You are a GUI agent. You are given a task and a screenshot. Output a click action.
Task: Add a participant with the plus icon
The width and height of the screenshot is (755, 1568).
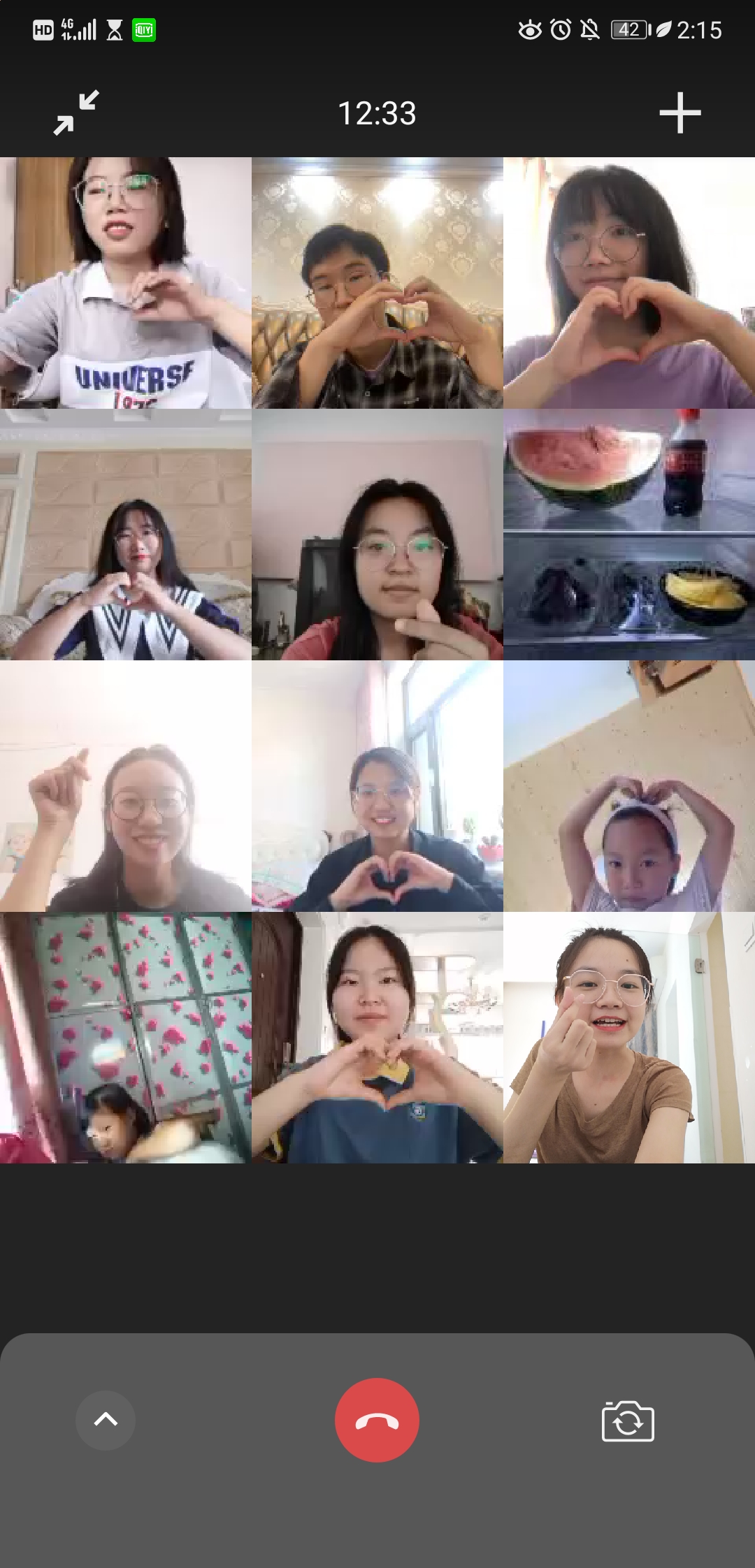pyautogui.click(x=679, y=112)
